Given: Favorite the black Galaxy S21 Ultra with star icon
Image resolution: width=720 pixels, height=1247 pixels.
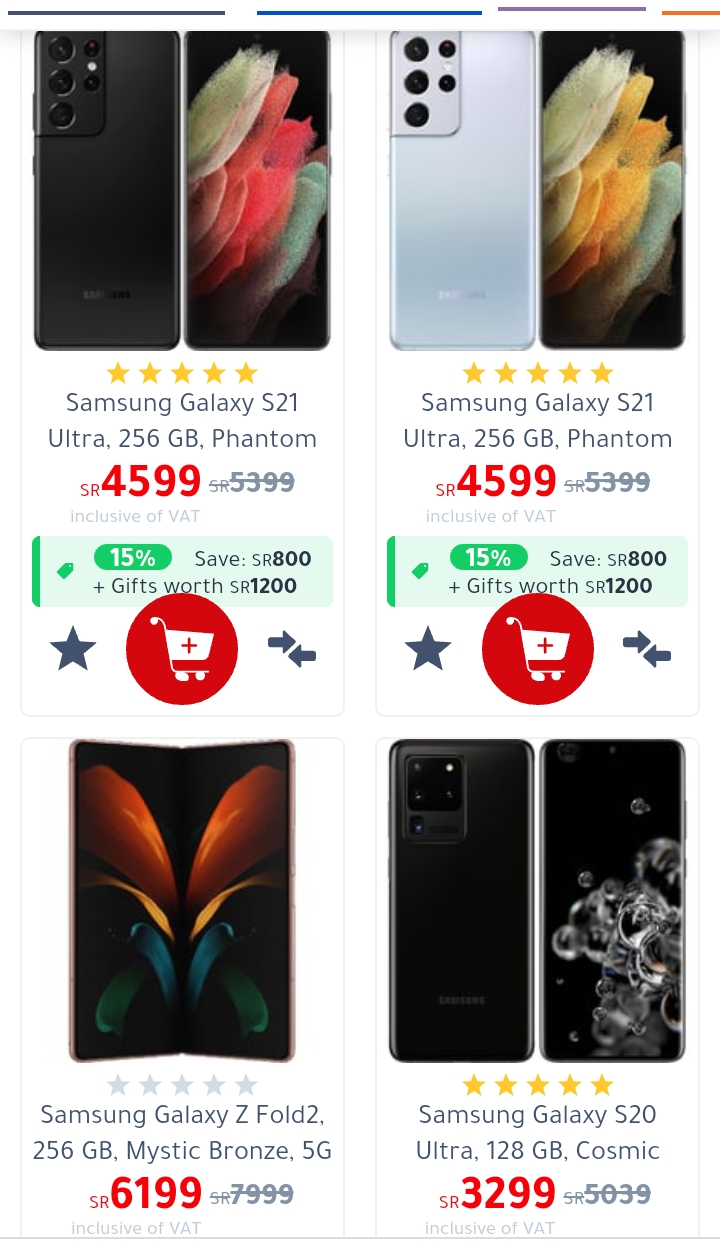Looking at the screenshot, I should click(73, 649).
